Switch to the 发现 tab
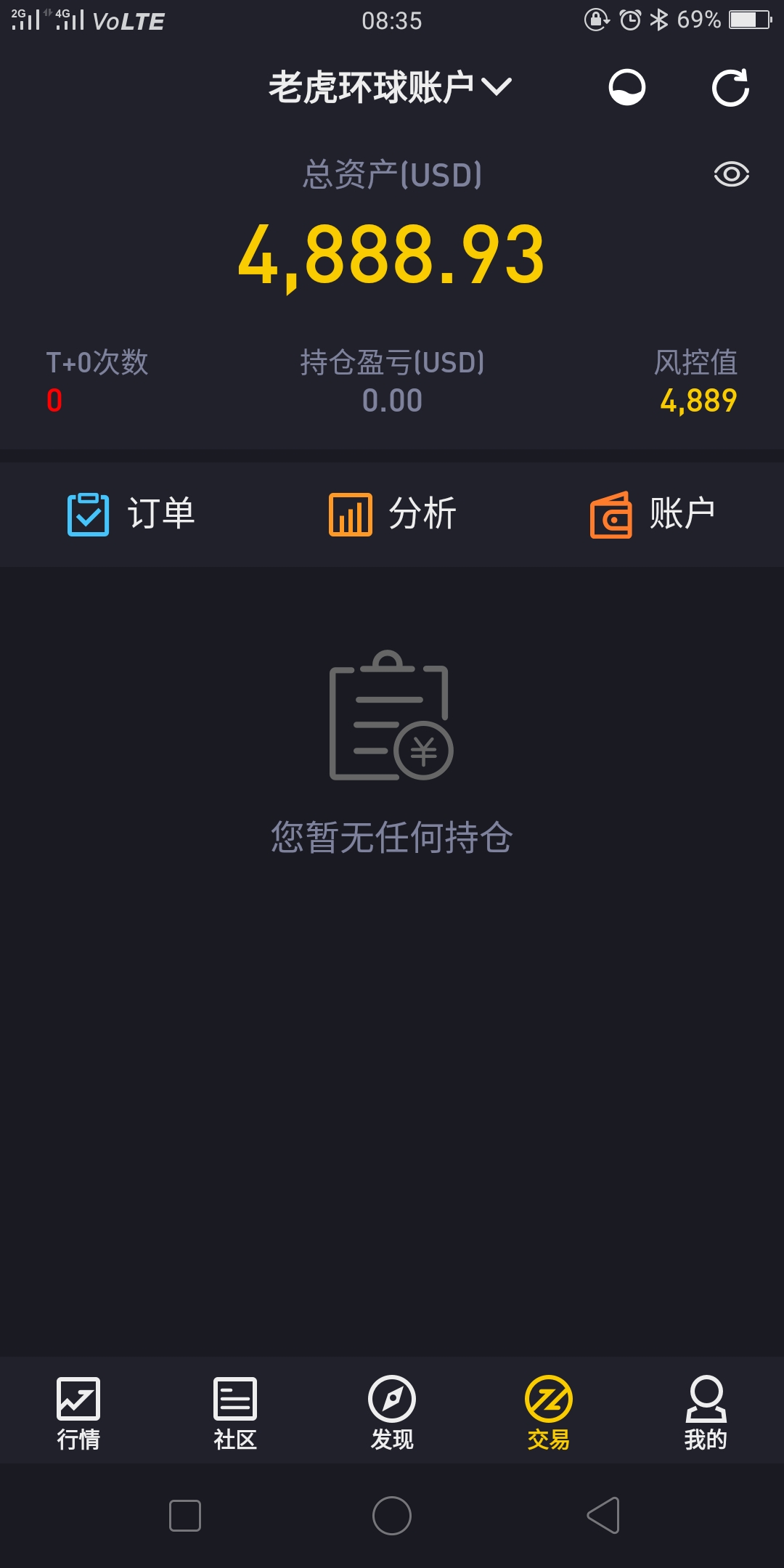 [392, 1413]
